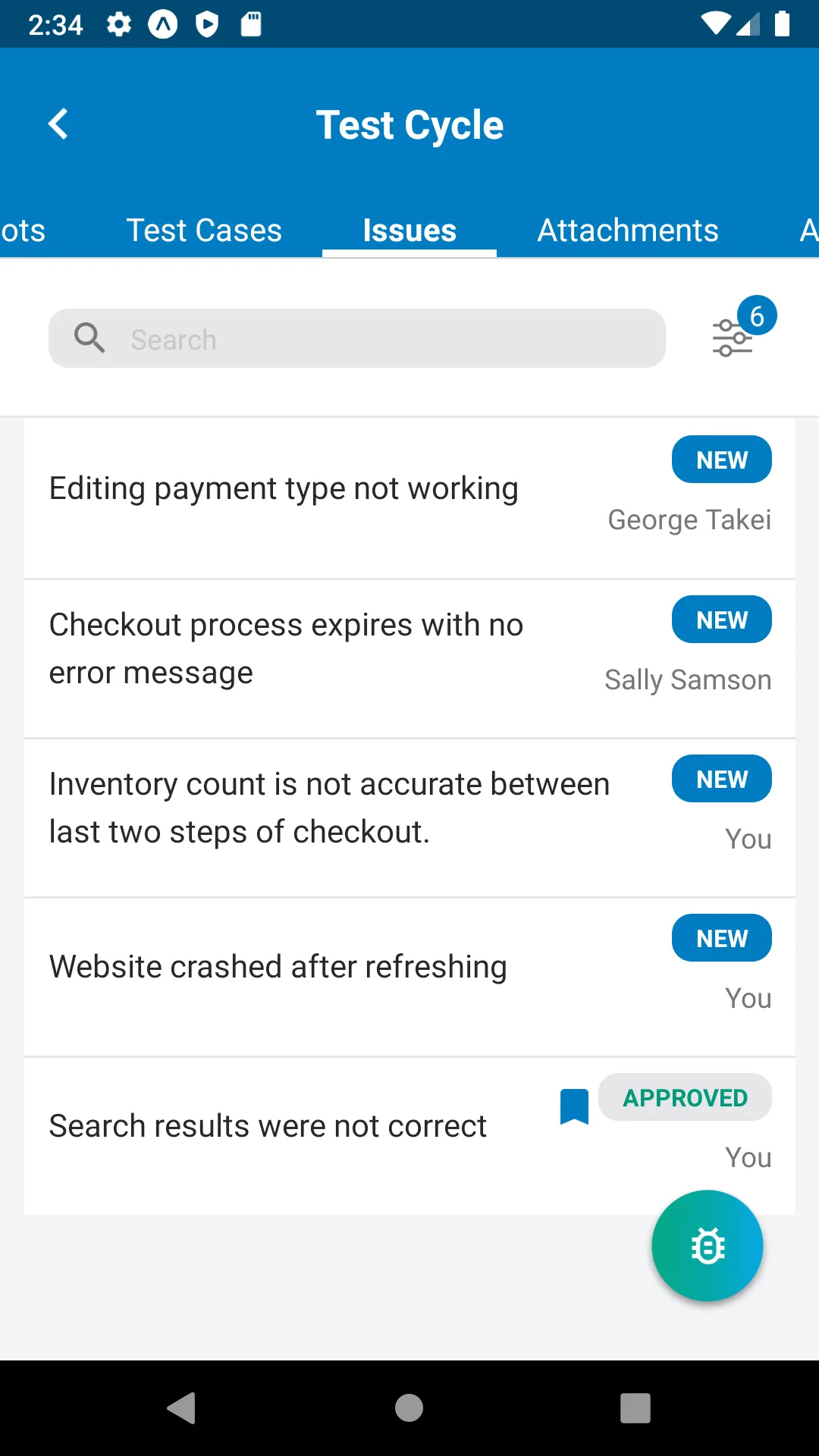The image size is (819, 1456).
Task: Tap the APPROVED status label
Action: (685, 1097)
